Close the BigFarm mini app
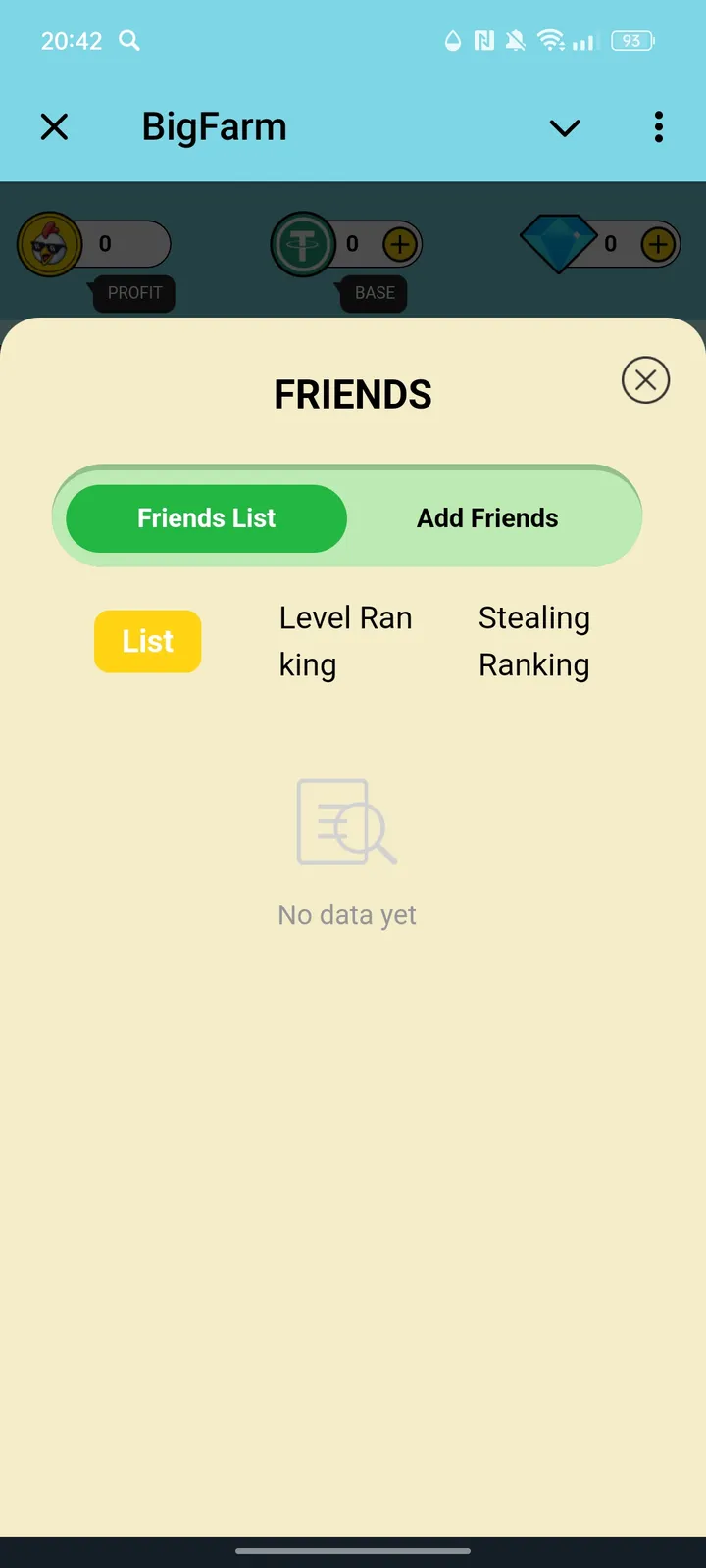Viewport: 706px width, 1568px height. pyautogui.click(x=55, y=127)
